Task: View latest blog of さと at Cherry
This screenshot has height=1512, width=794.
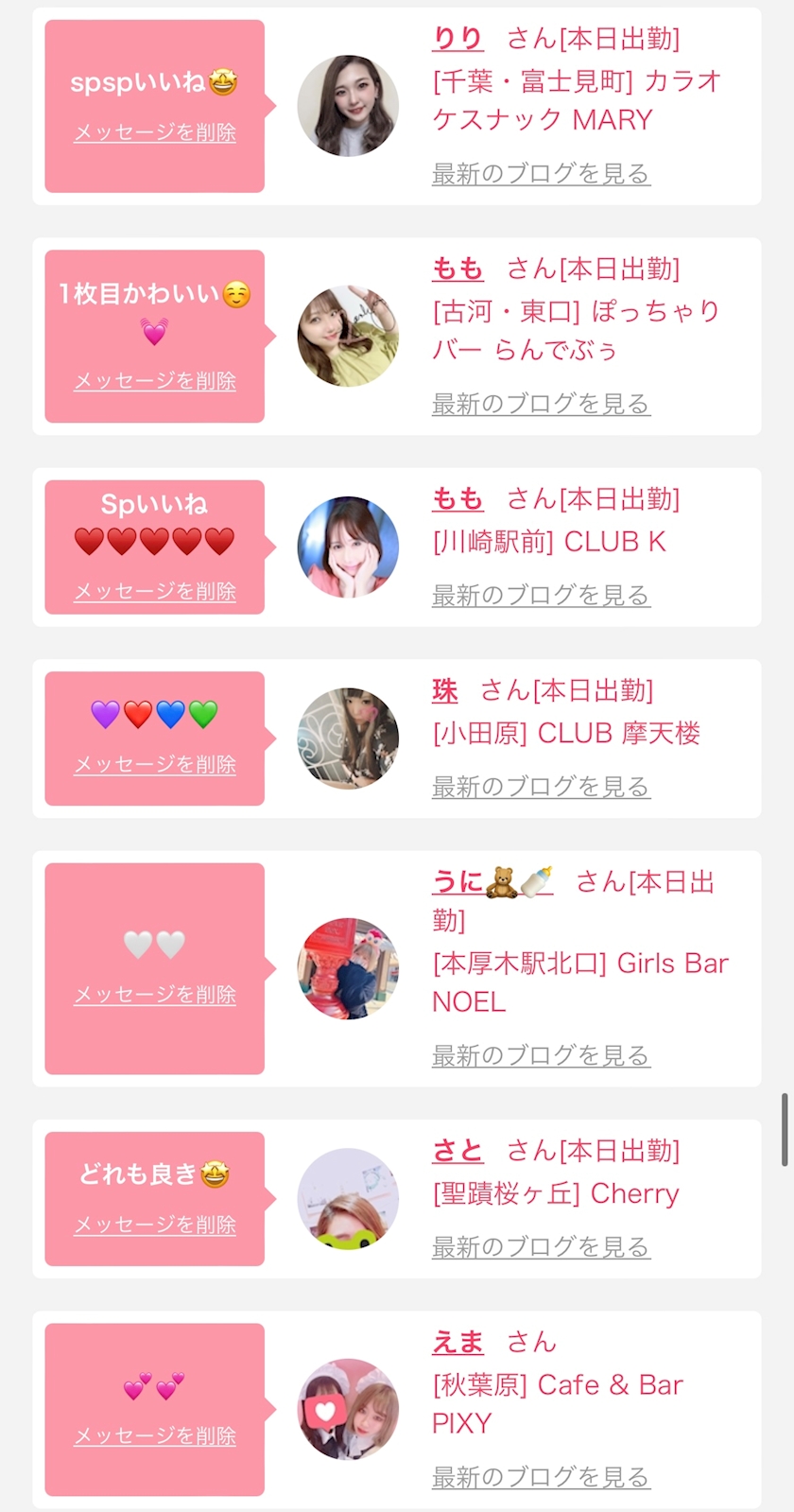Action: click(x=541, y=1247)
